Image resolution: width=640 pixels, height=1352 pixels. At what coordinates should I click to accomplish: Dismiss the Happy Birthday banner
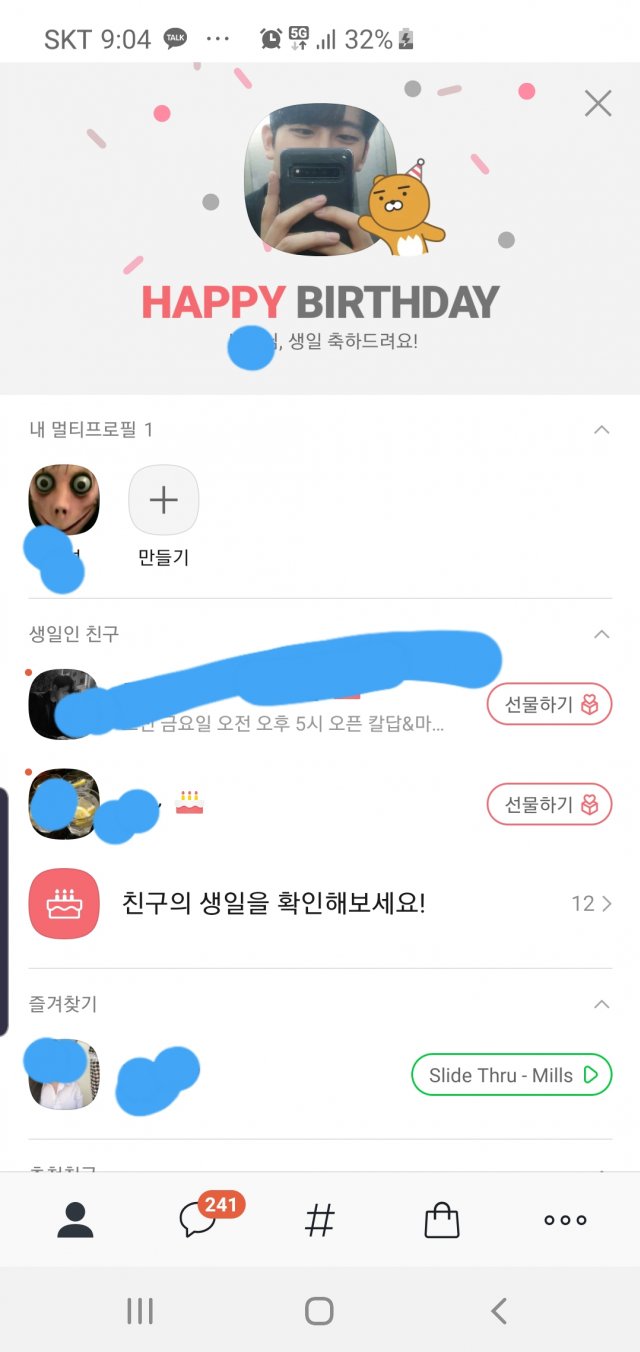pos(598,103)
